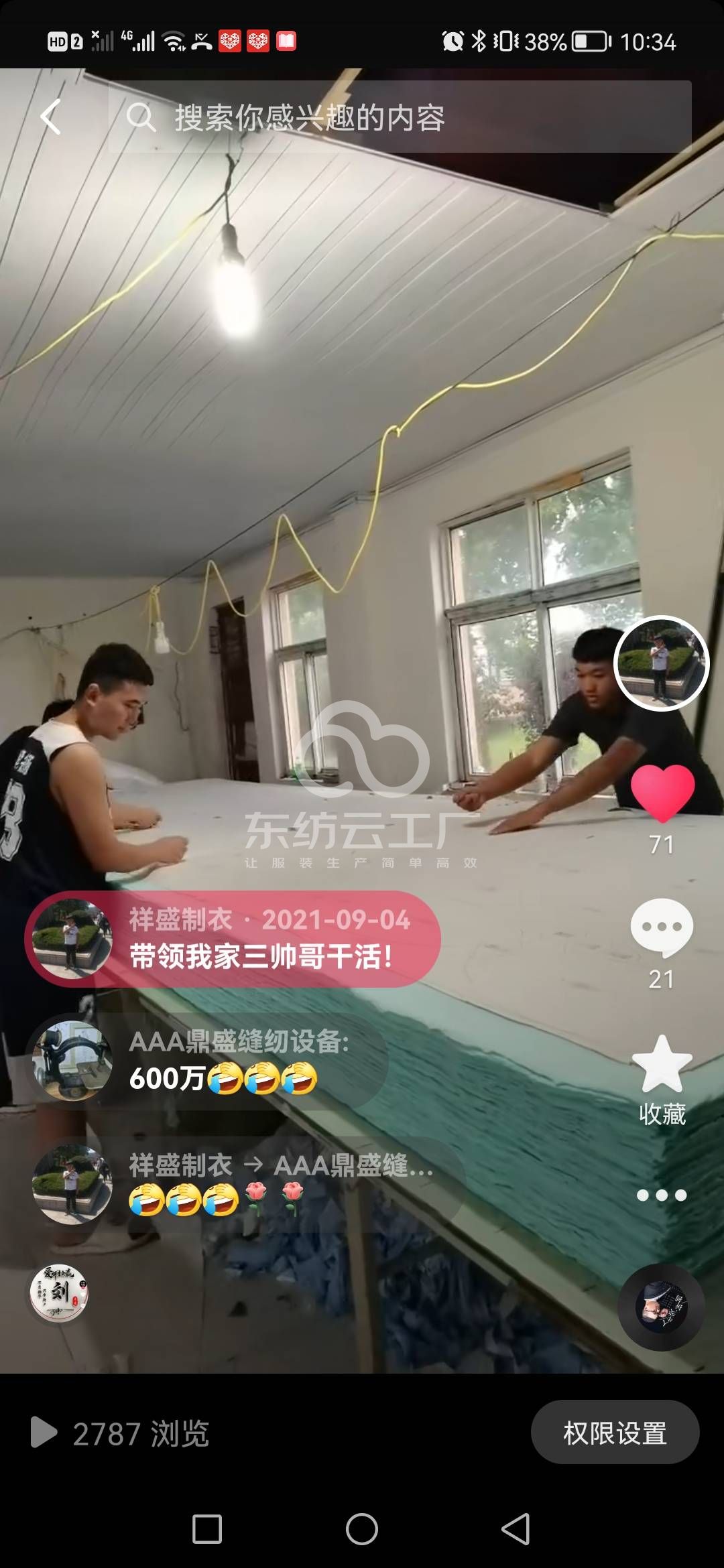Open the small calligraphy avatar below the comments
Screen dimensions: 724x1568
pyautogui.click(x=59, y=1293)
